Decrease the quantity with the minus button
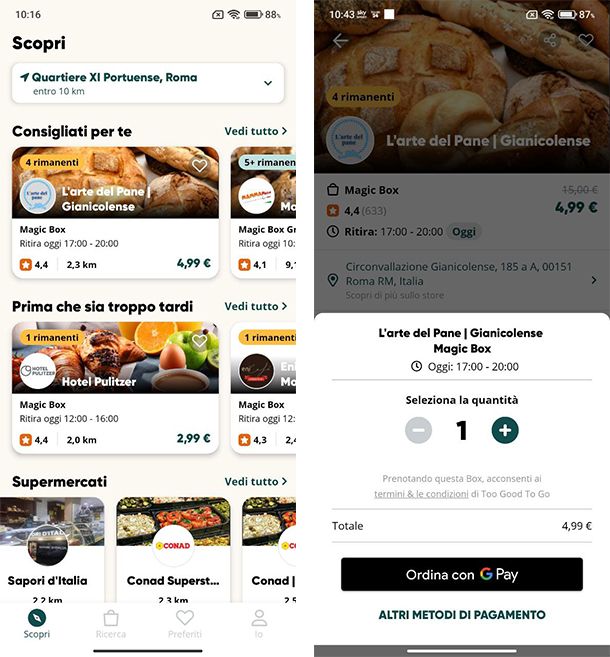 pos(419,431)
